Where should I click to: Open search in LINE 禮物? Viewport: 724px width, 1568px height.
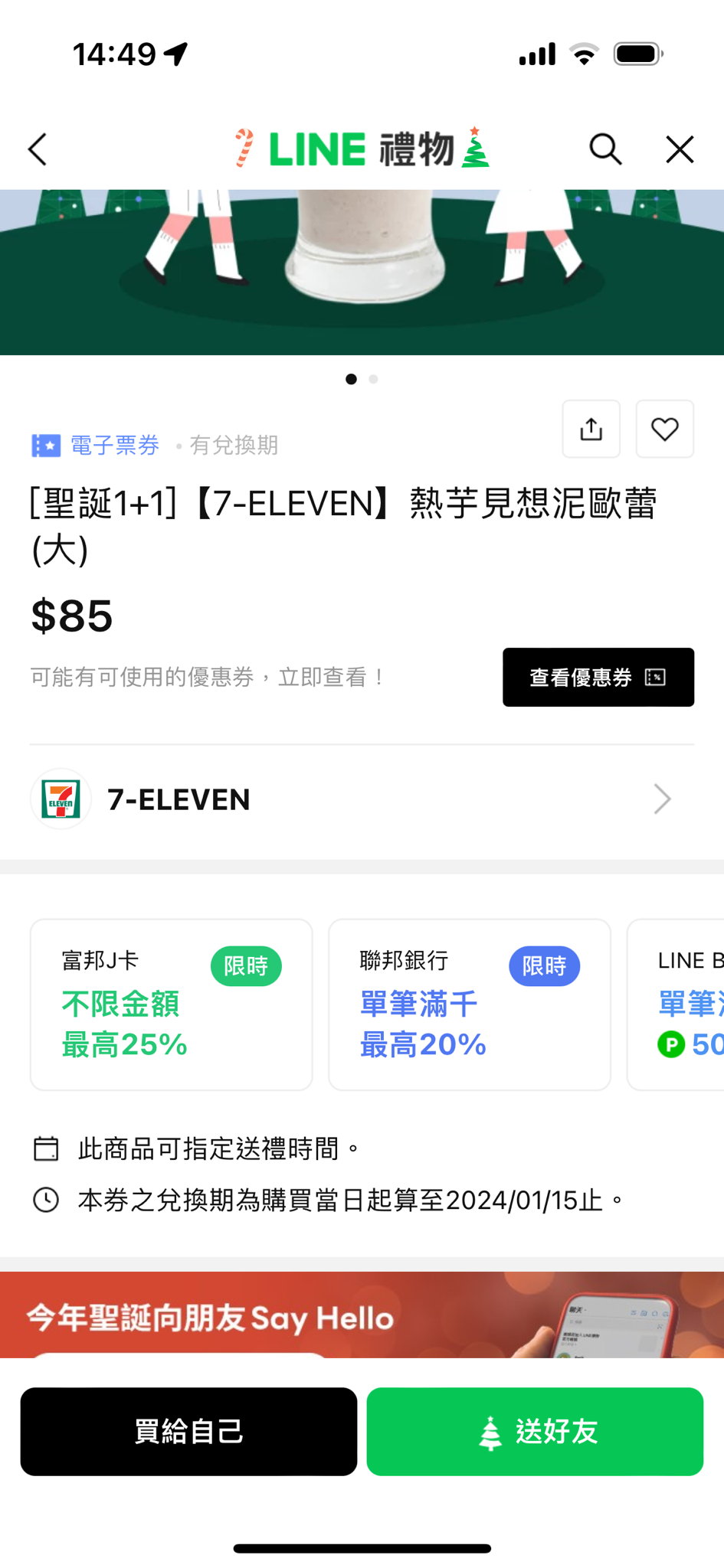point(604,149)
